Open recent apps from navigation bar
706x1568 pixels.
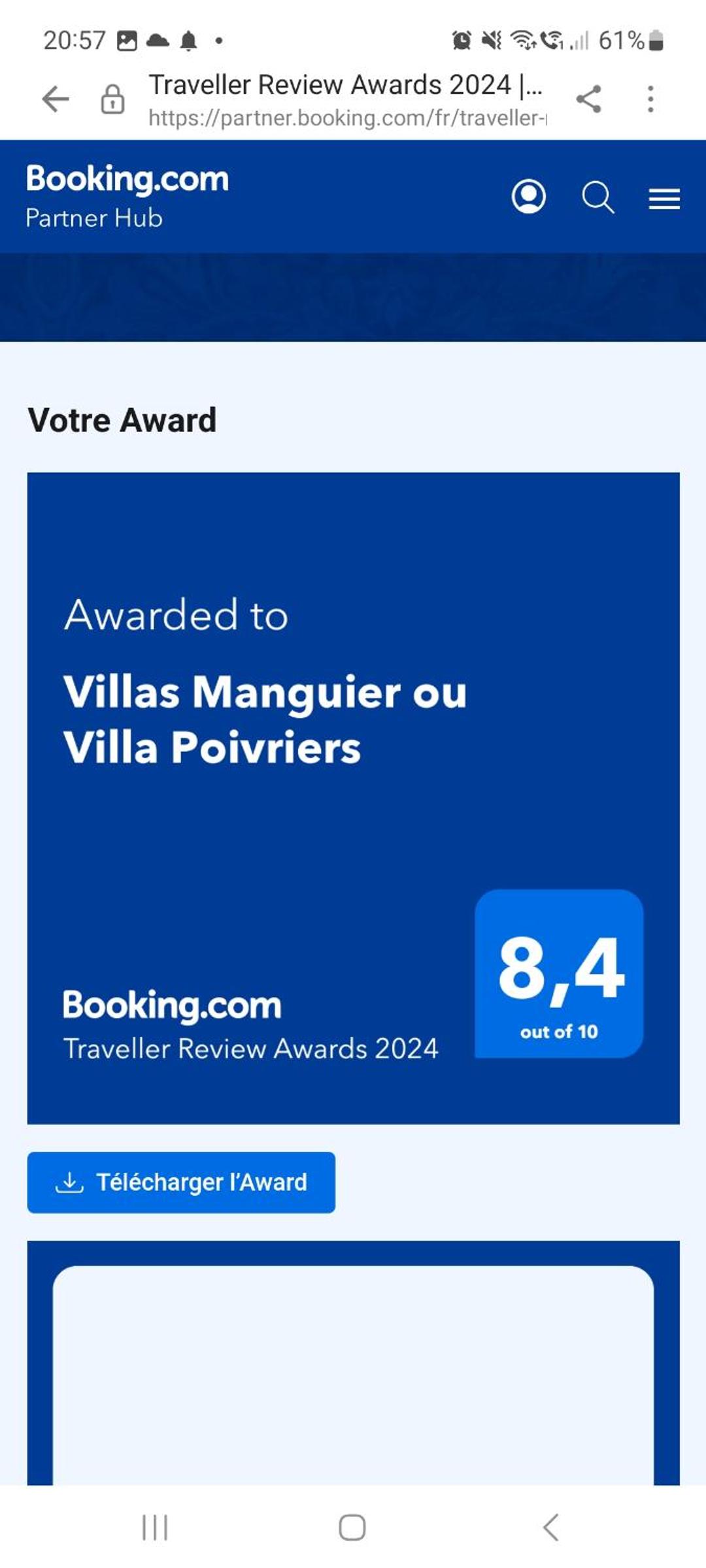point(155,1527)
